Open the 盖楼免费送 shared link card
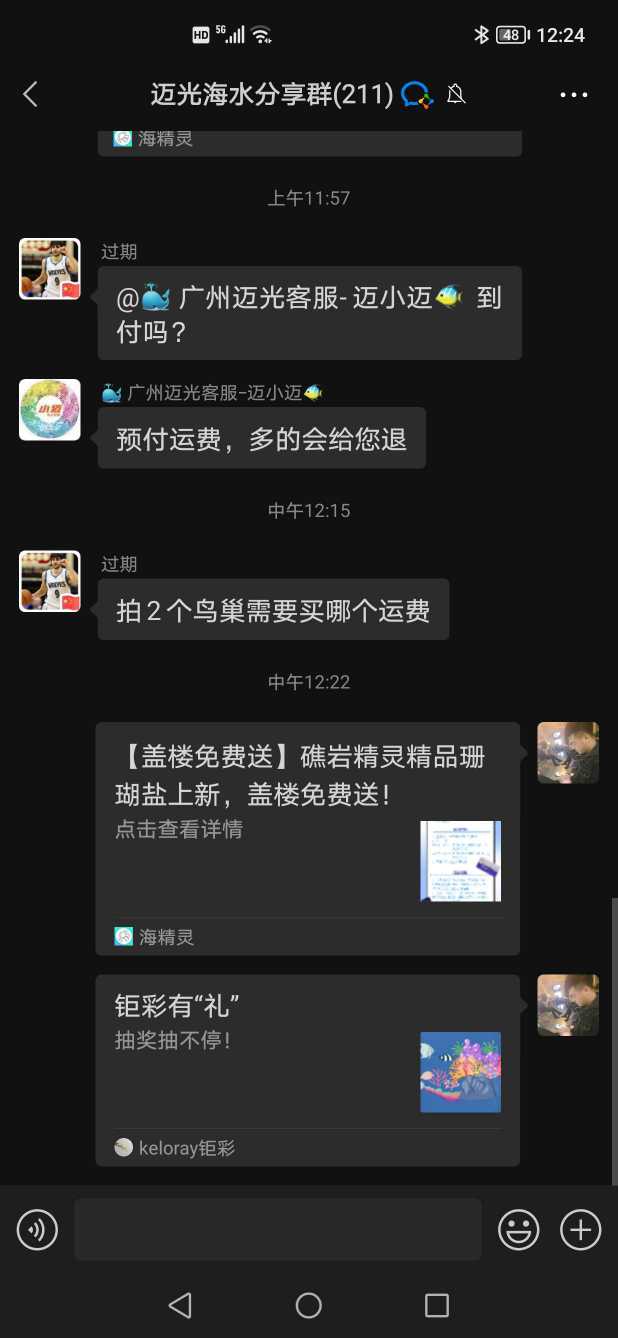618x1338 pixels. point(307,836)
